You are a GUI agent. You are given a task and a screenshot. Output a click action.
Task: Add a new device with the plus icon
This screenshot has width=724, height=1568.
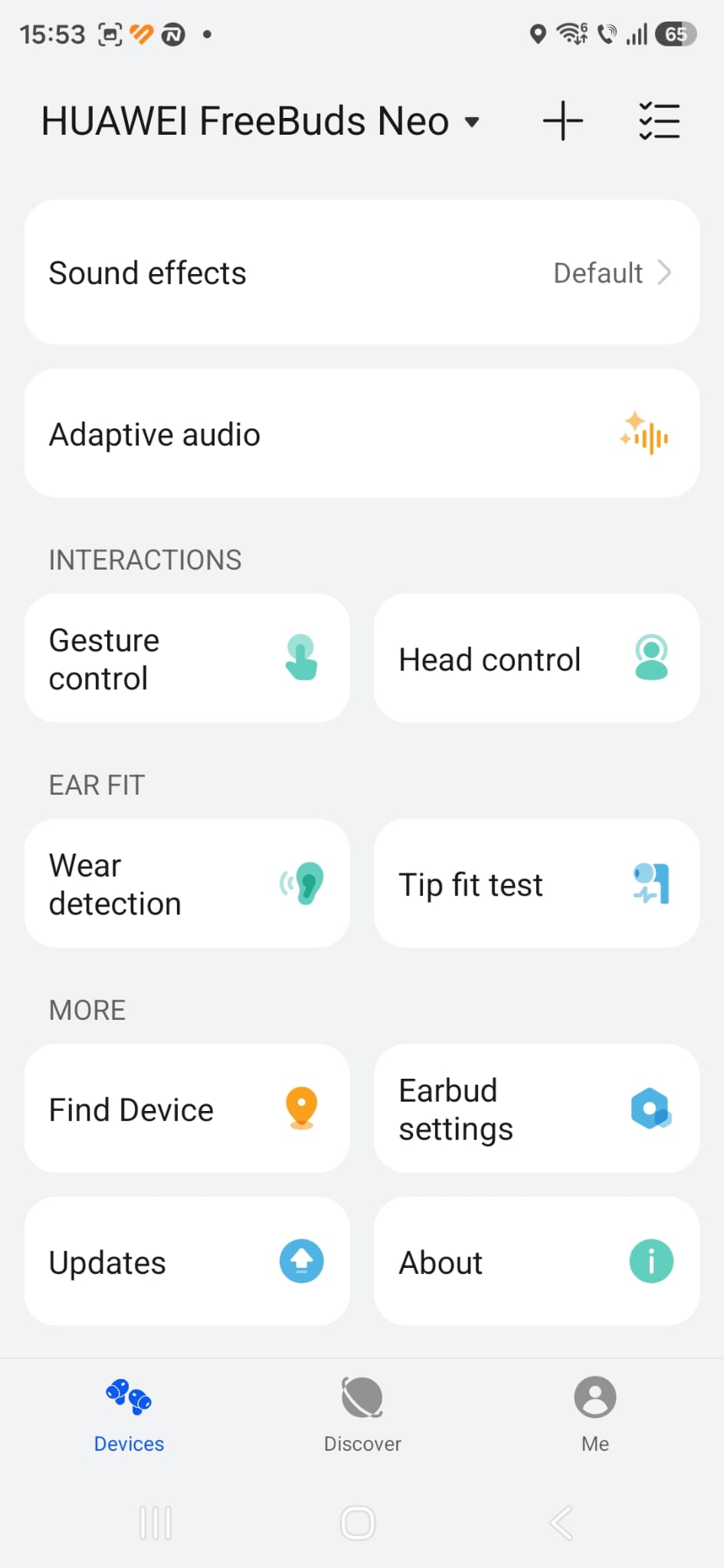pyautogui.click(x=563, y=121)
